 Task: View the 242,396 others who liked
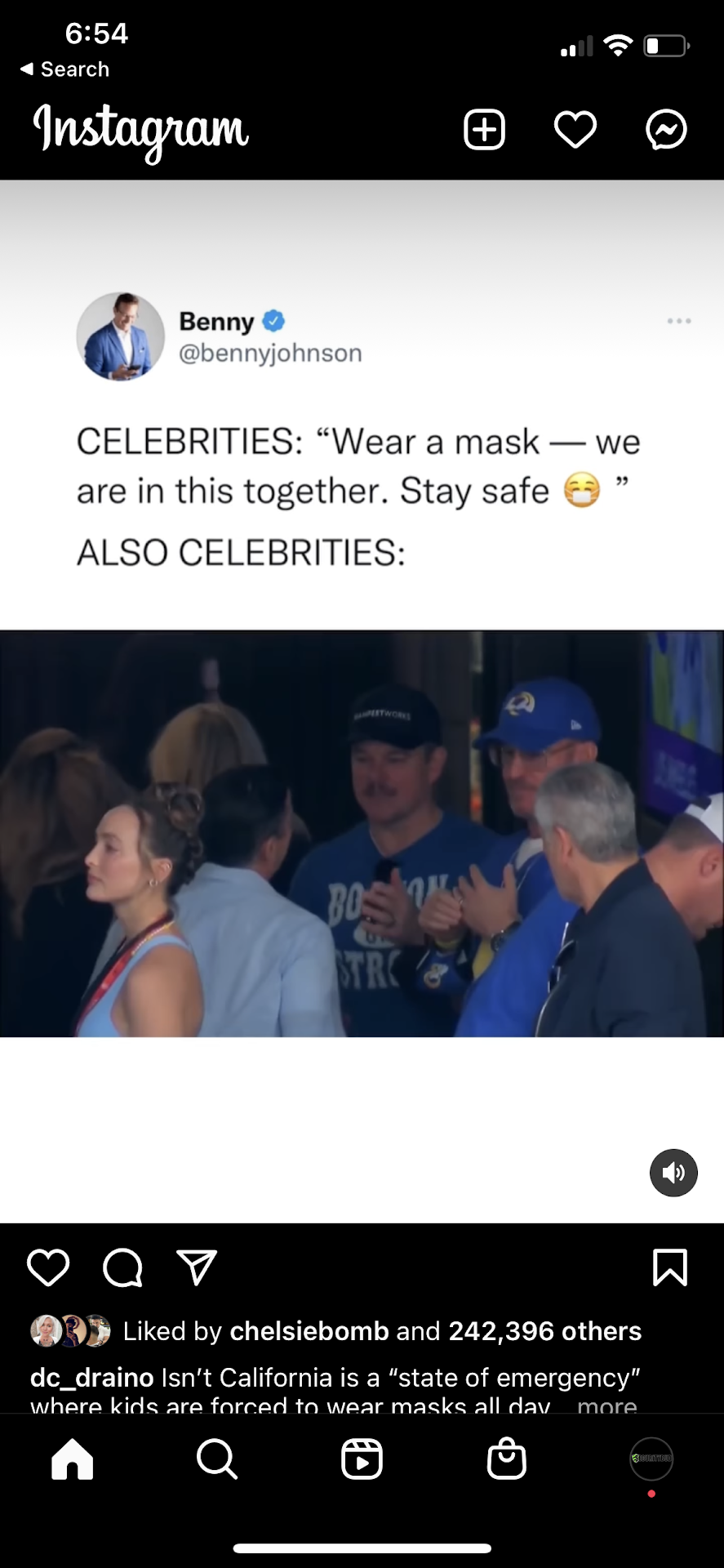tap(544, 1331)
